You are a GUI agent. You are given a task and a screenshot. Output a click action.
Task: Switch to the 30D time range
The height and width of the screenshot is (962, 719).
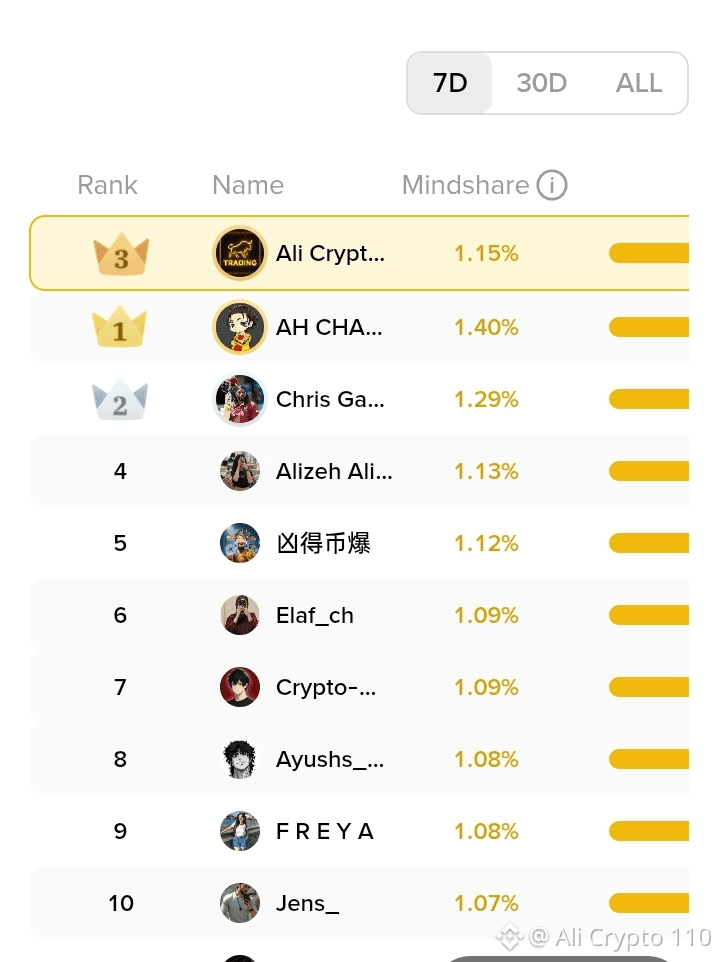point(541,83)
